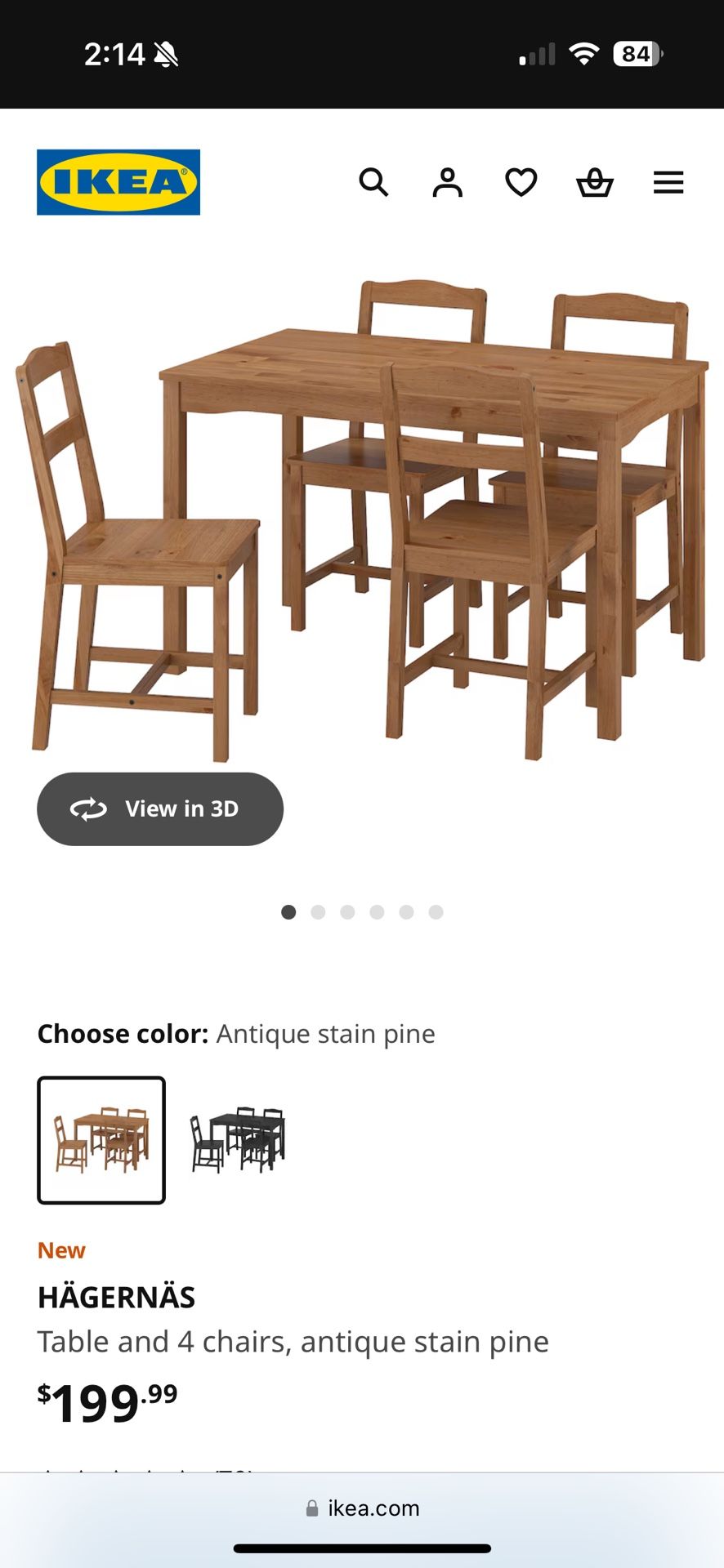Select the black color option
Screen dimensions: 724x1568
click(x=238, y=1140)
